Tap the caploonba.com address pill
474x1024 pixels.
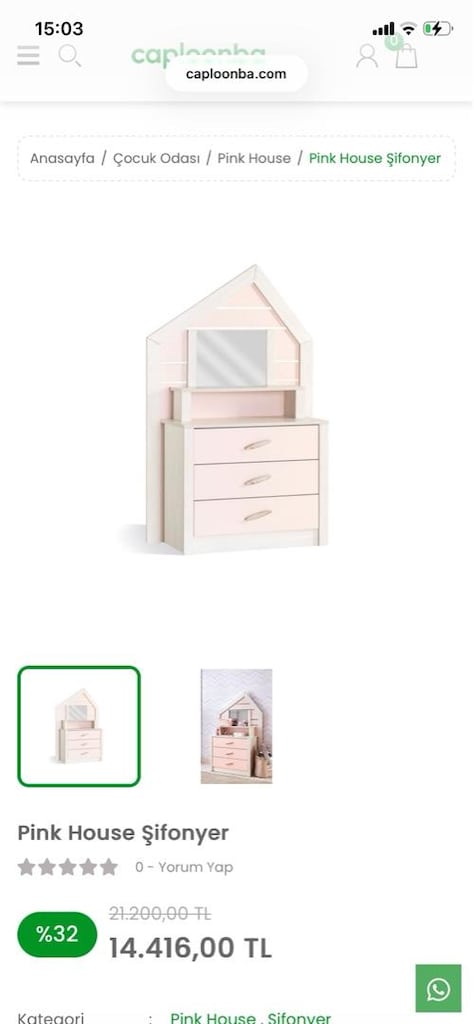click(236, 74)
